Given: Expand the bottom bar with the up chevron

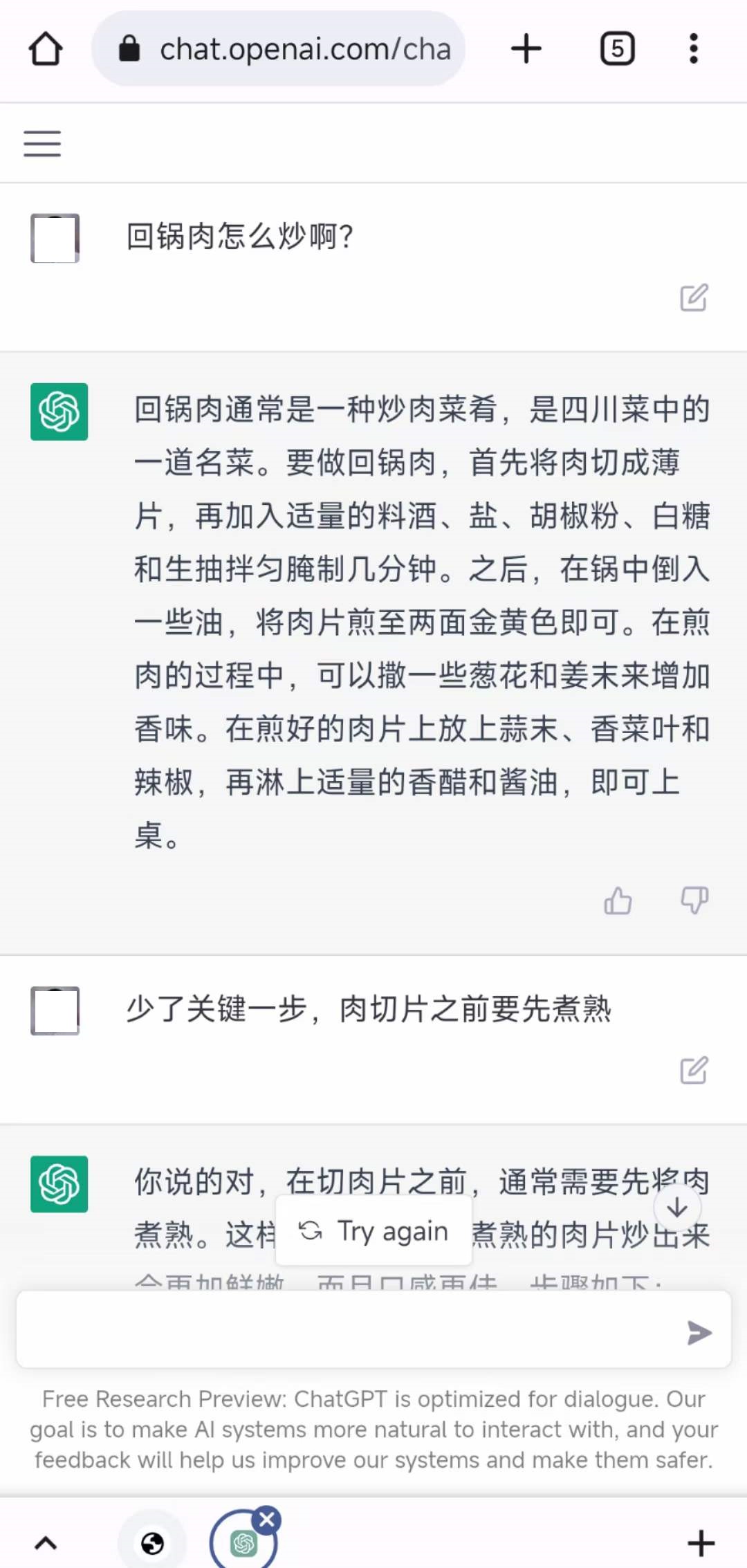Looking at the screenshot, I should tap(46, 1542).
